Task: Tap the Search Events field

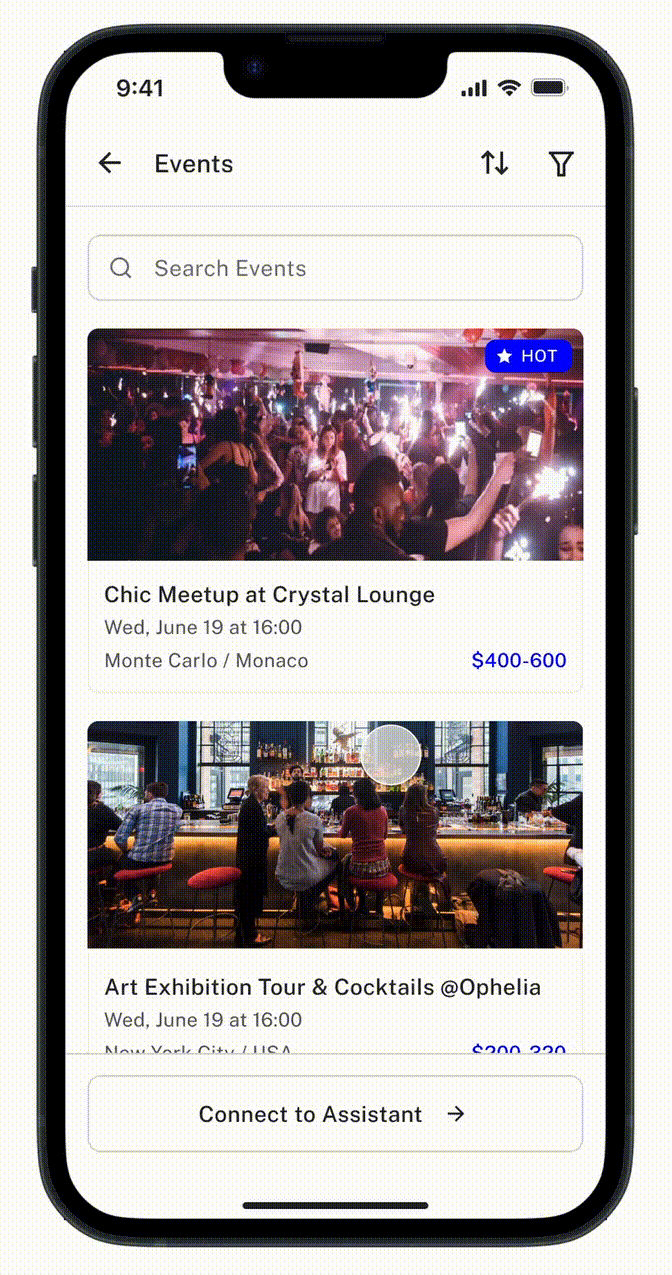Action: 335,268
